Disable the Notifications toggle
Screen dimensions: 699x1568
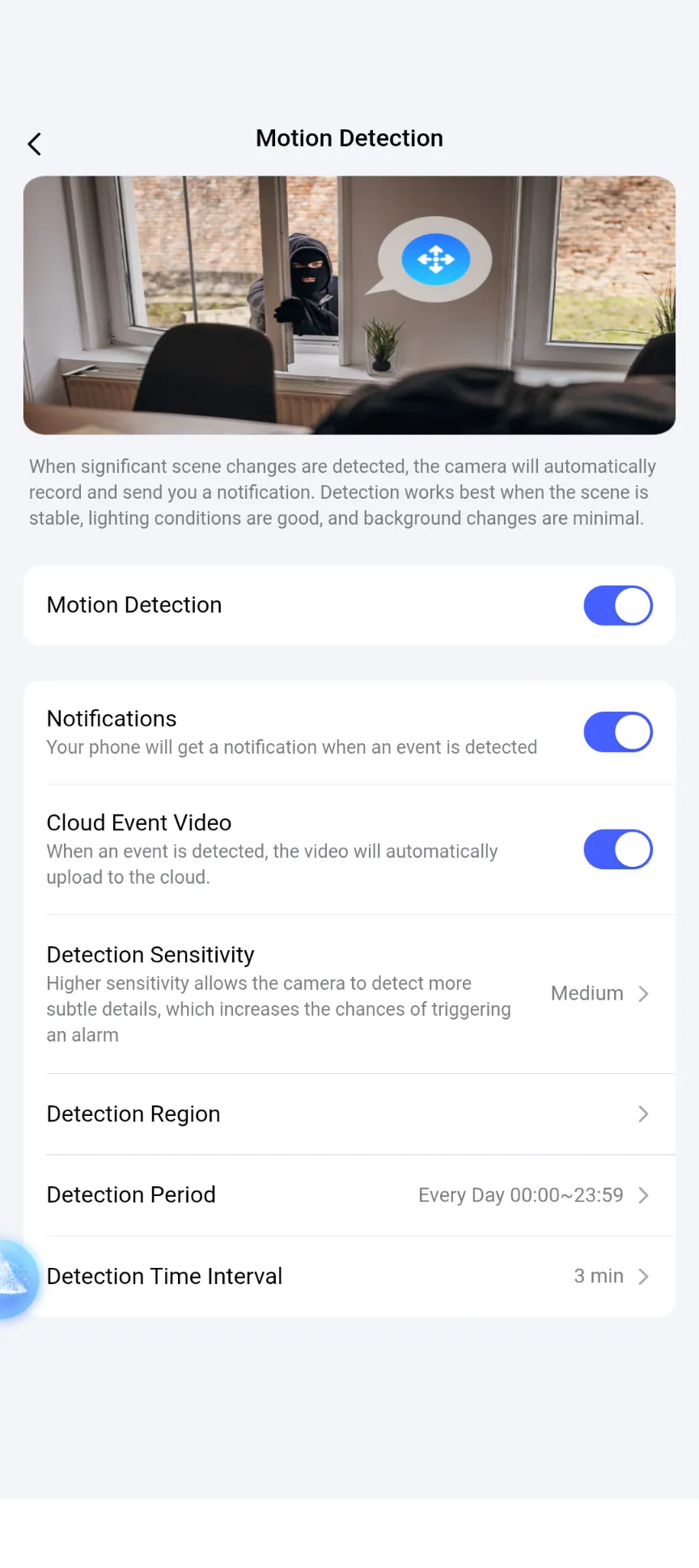pos(617,732)
